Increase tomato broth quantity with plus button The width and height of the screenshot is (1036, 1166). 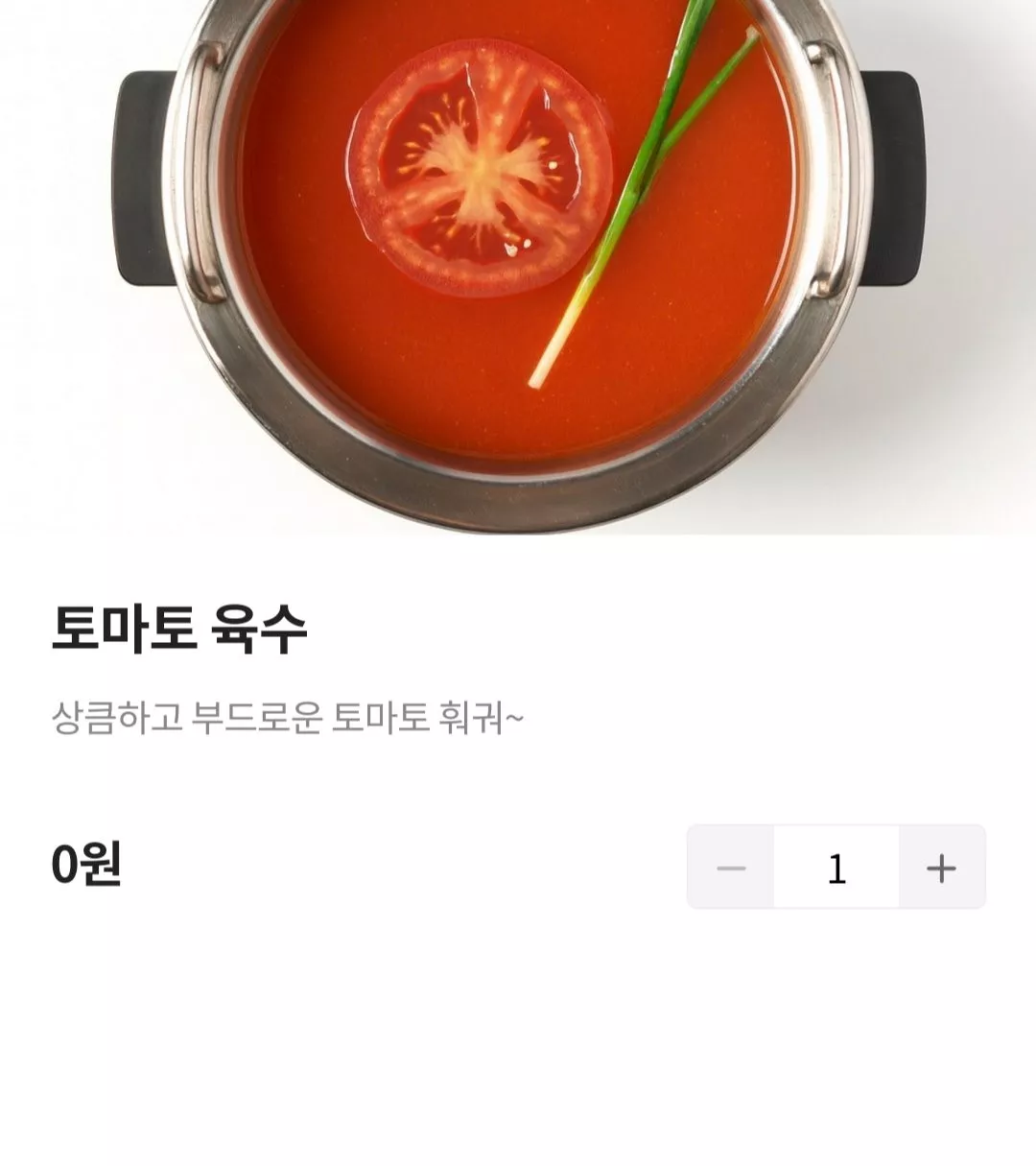pyautogui.click(x=941, y=868)
